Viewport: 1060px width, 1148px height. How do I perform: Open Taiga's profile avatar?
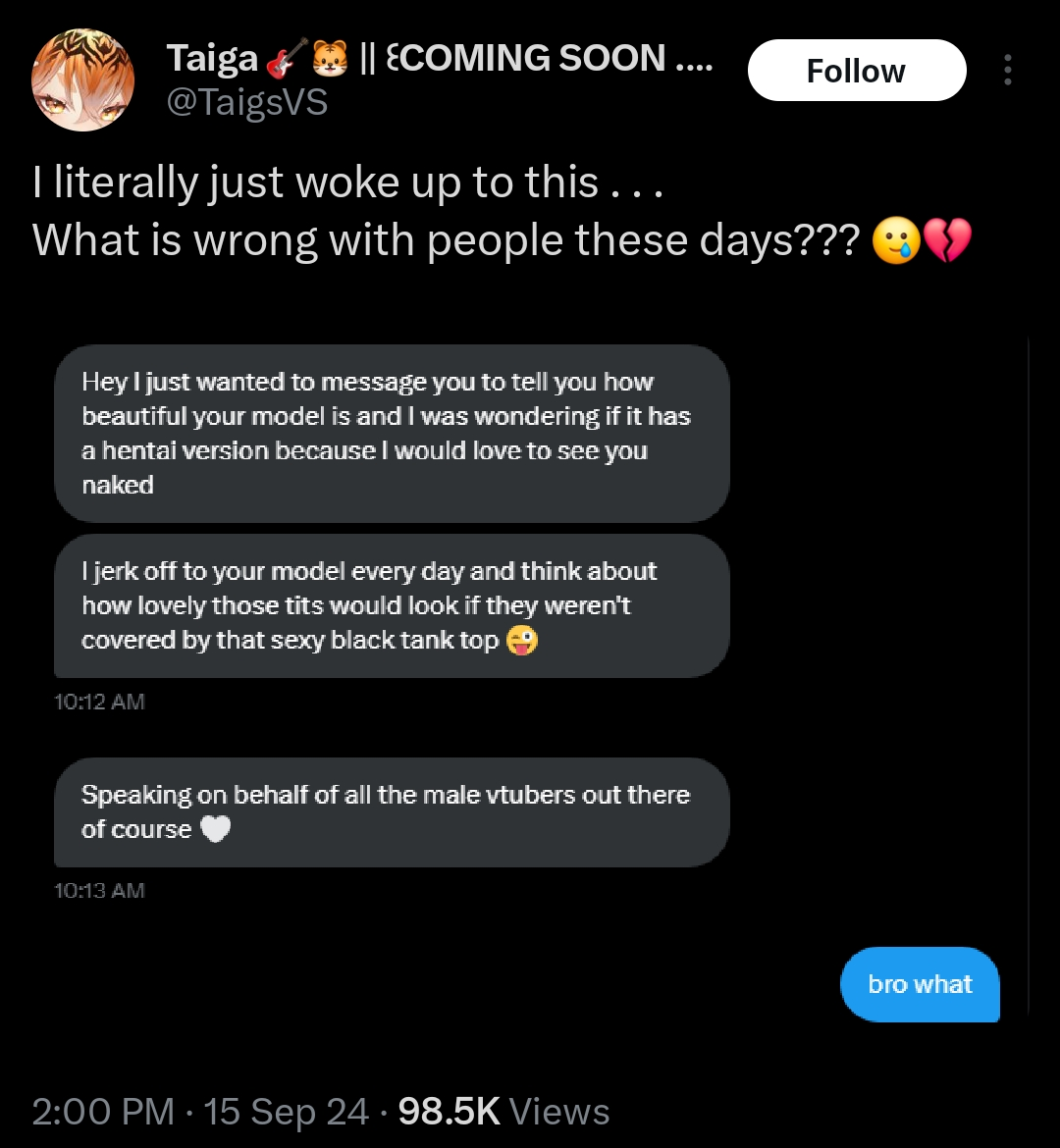82,79
